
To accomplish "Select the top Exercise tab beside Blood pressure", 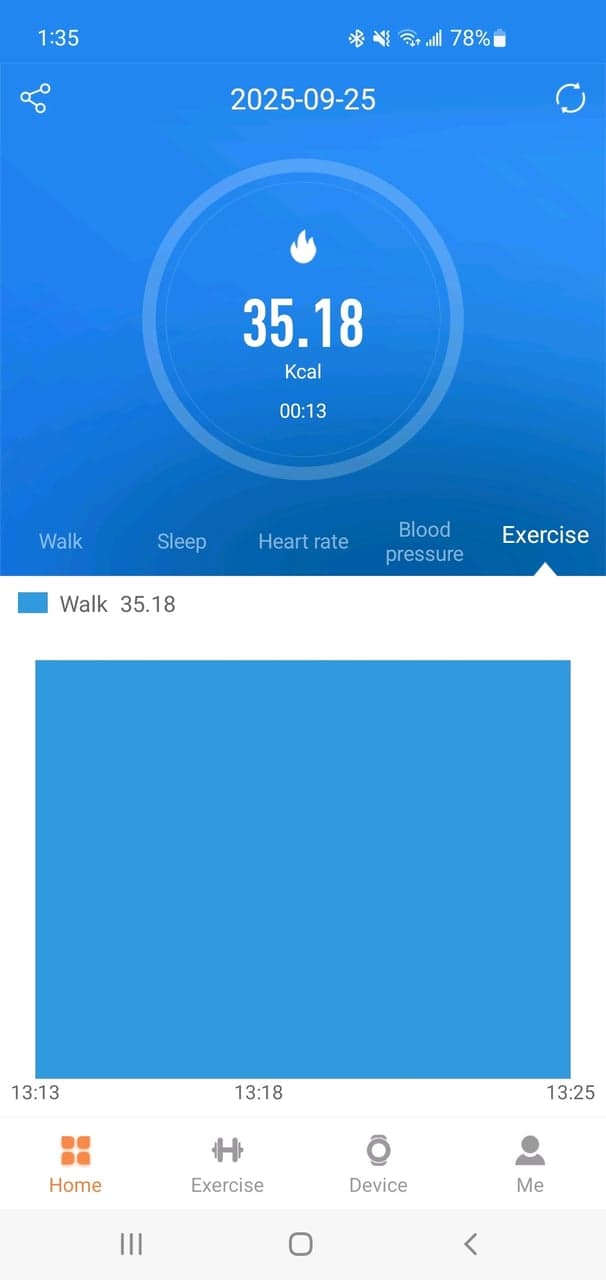I will [x=545, y=535].
